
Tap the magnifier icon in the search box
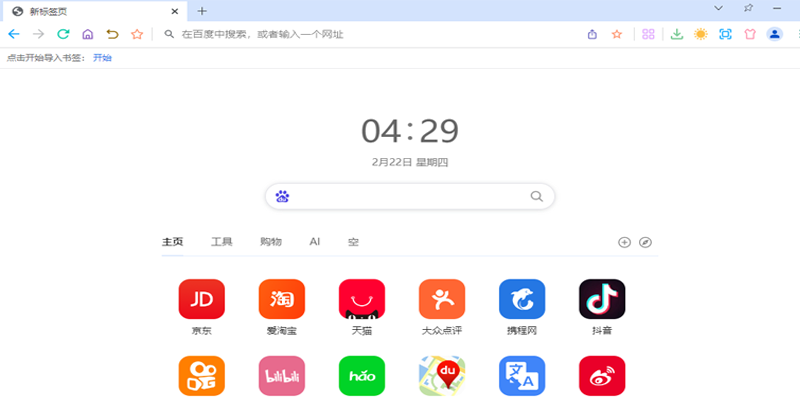537,196
